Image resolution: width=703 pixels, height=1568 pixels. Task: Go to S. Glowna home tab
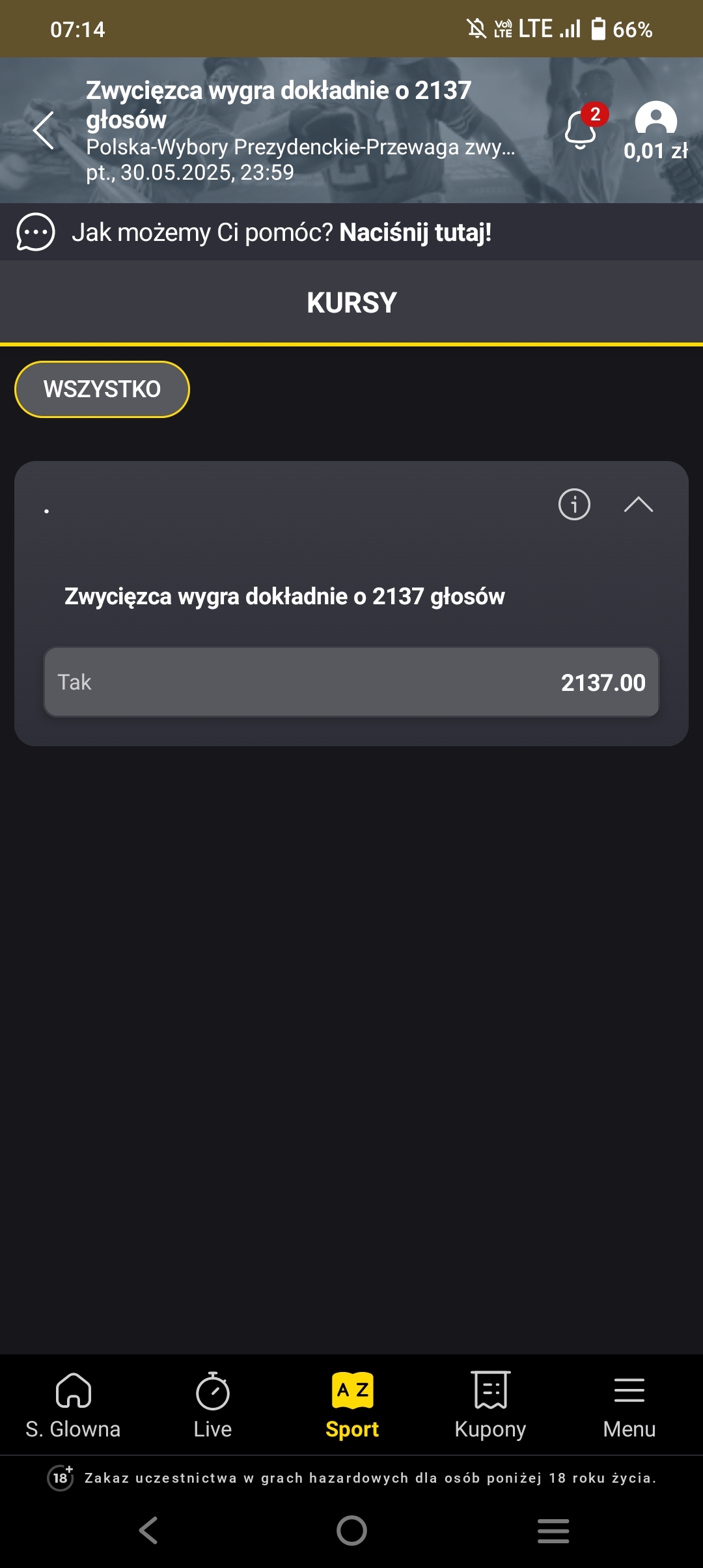[73, 1405]
